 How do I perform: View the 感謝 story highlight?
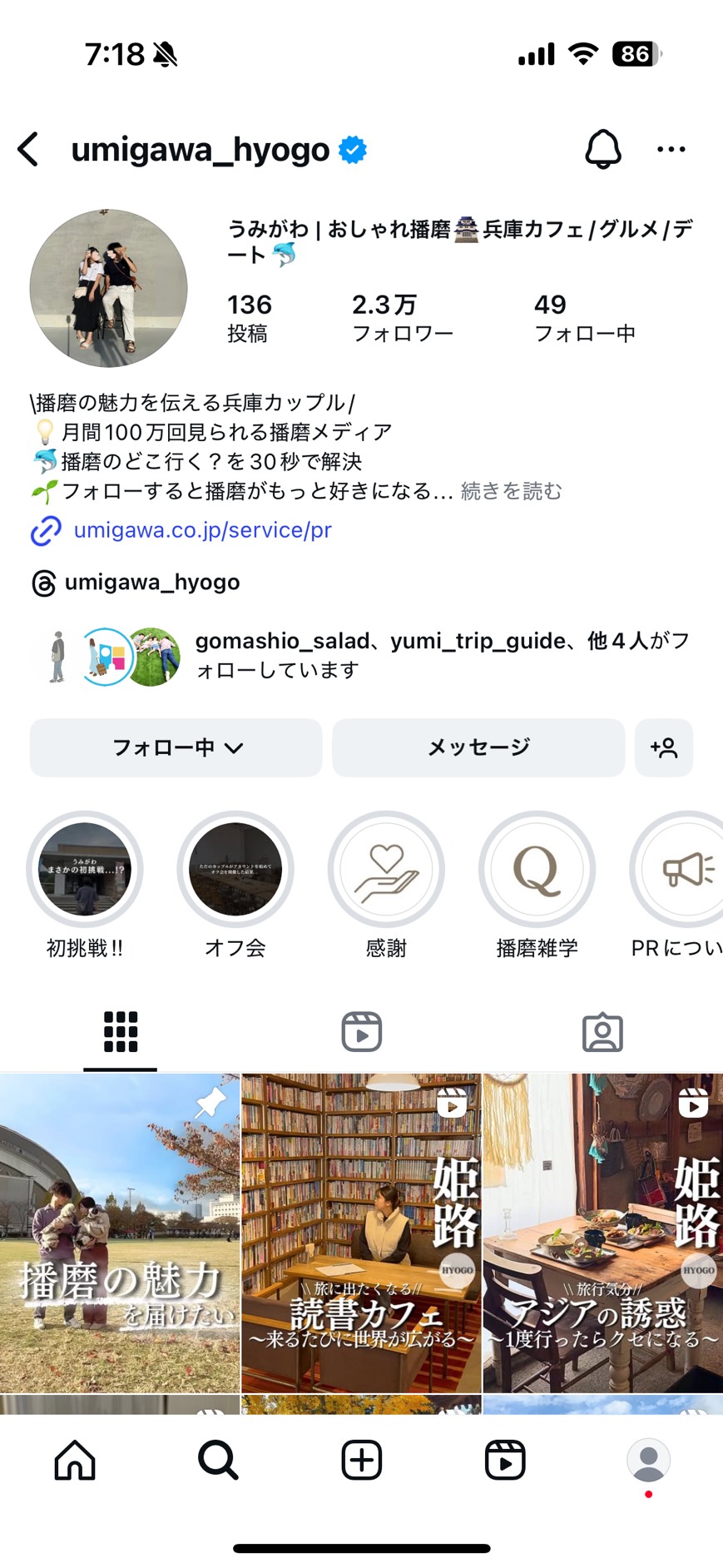(386, 870)
